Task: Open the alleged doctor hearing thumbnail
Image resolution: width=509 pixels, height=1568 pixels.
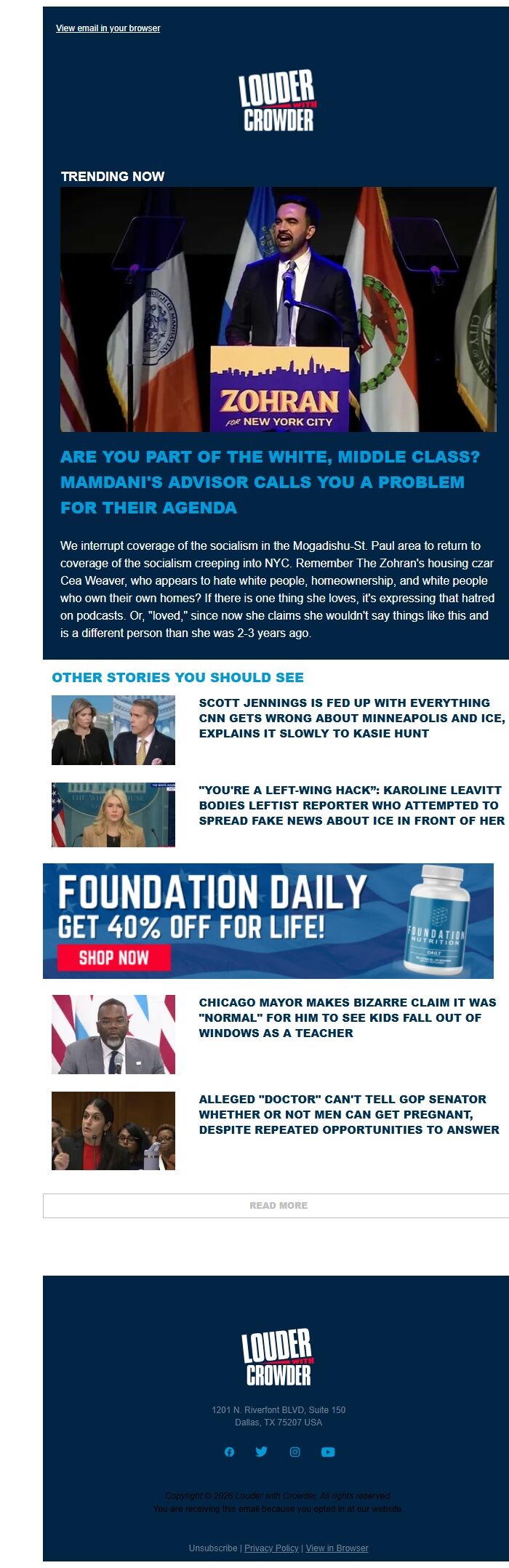Action: (113, 1130)
